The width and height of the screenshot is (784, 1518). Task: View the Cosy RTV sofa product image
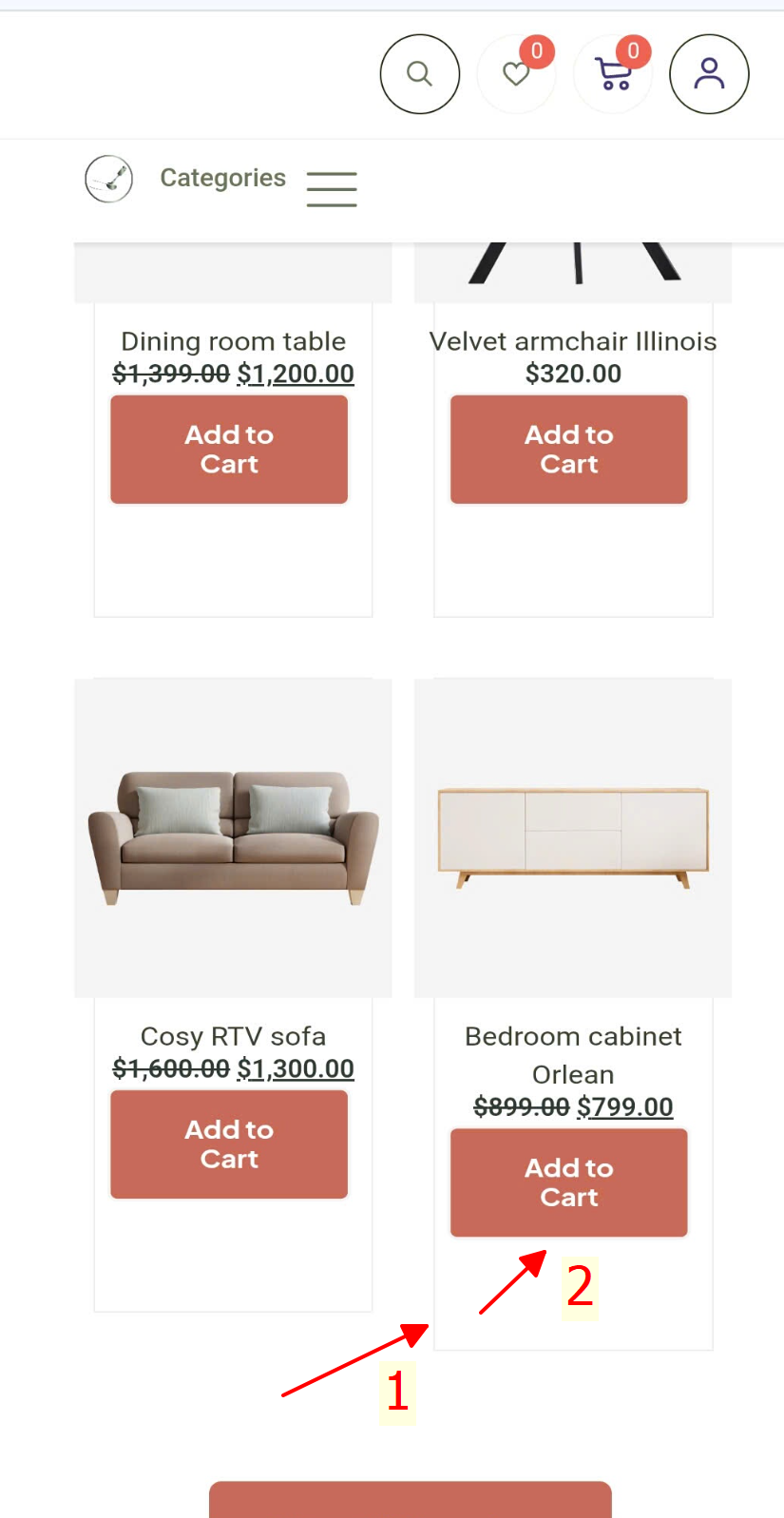point(233,837)
